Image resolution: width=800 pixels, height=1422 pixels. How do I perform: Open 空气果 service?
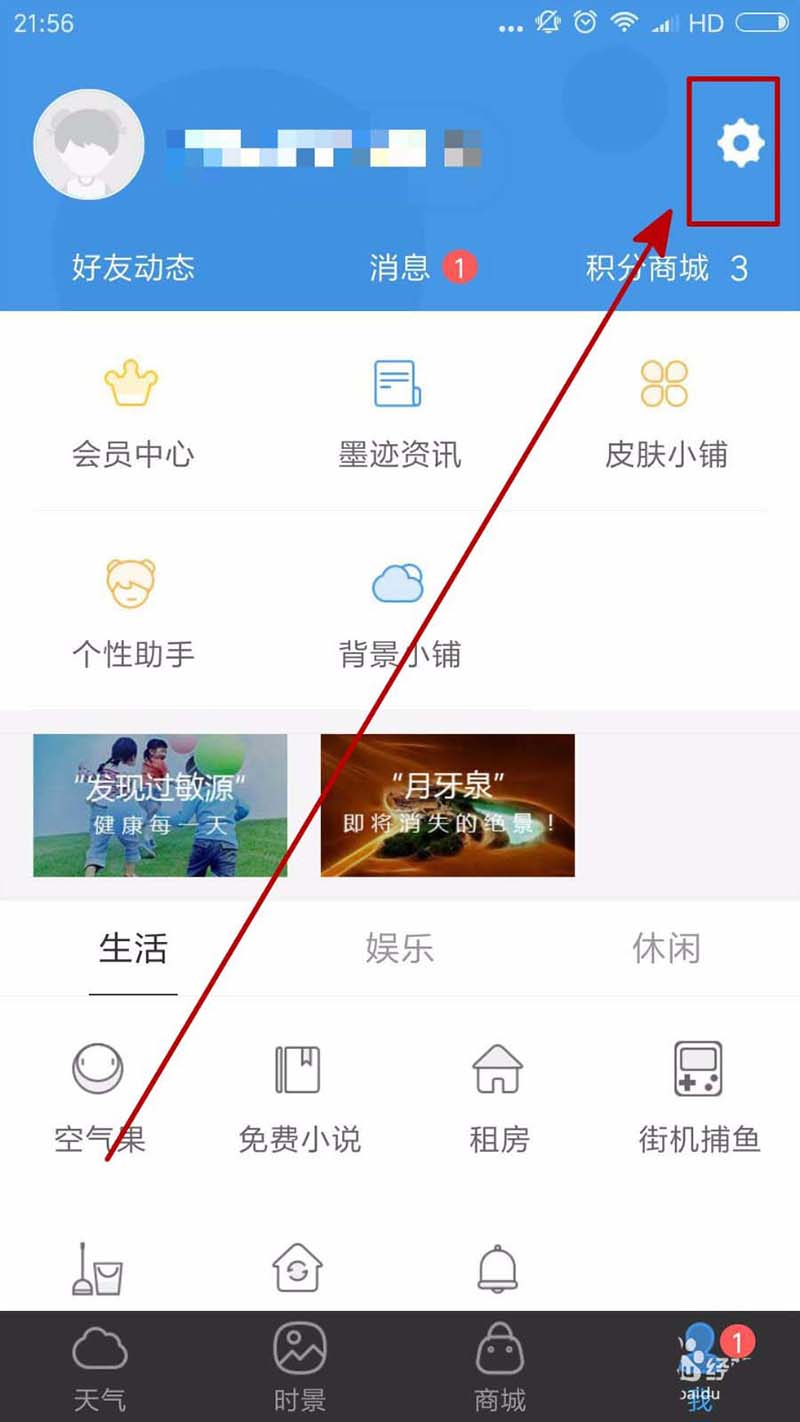tap(99, 1095)
